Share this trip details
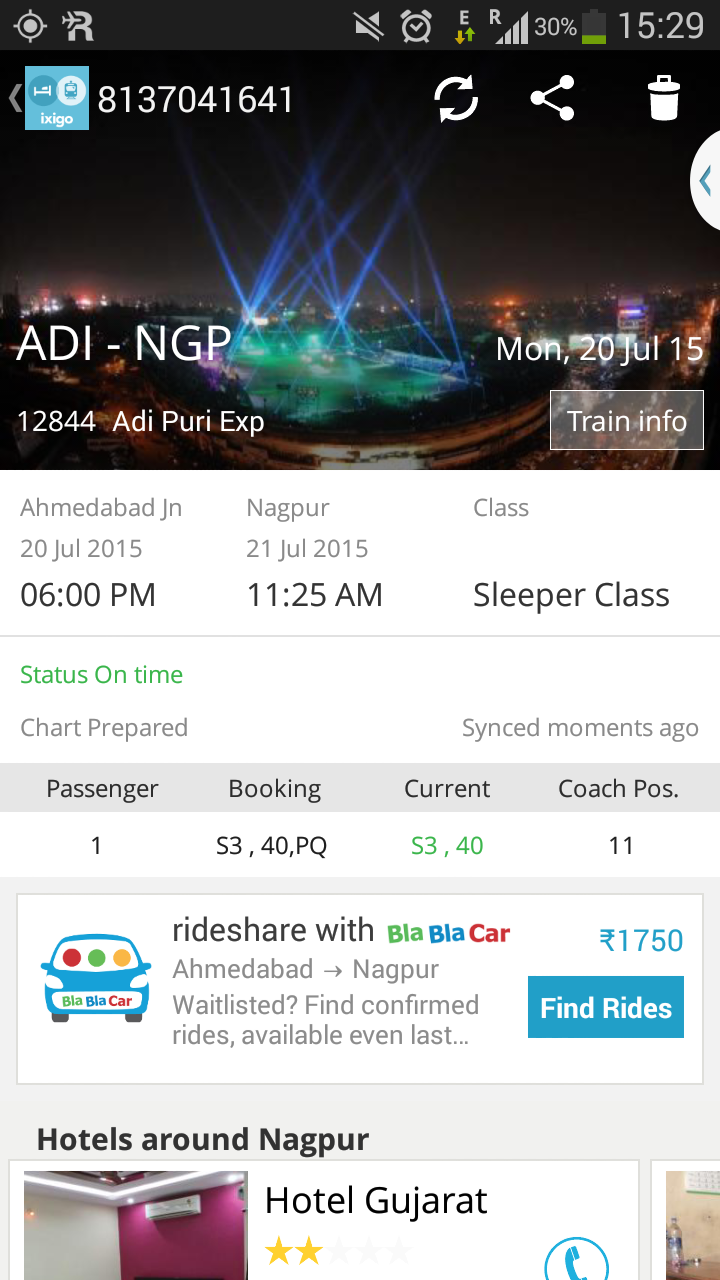This screenshot has width=720, height=1280. coord(552,99)
